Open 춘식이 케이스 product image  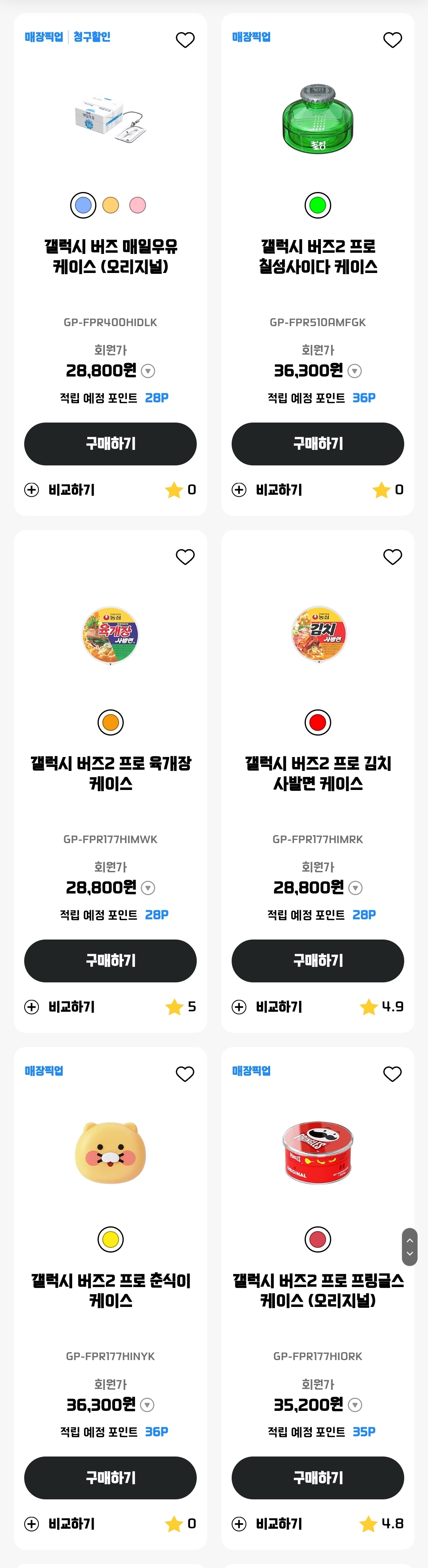[x=110, y=1152]
